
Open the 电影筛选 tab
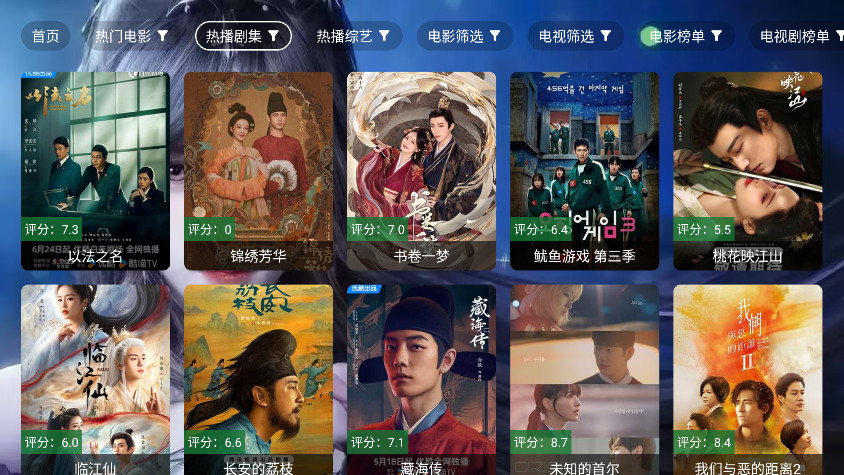coord(465,37)
